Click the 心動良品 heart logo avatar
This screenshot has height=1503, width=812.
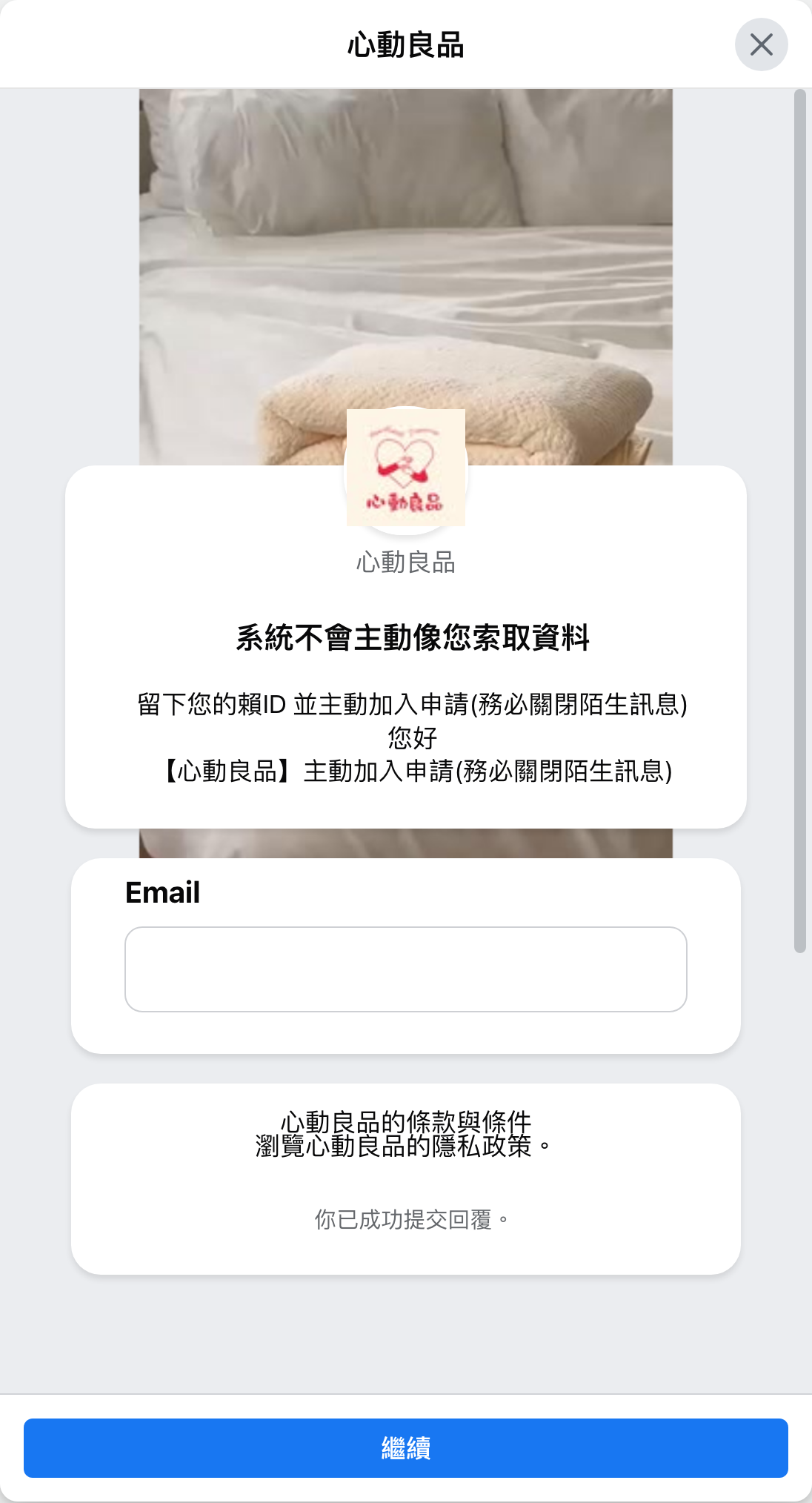[405, 468]
